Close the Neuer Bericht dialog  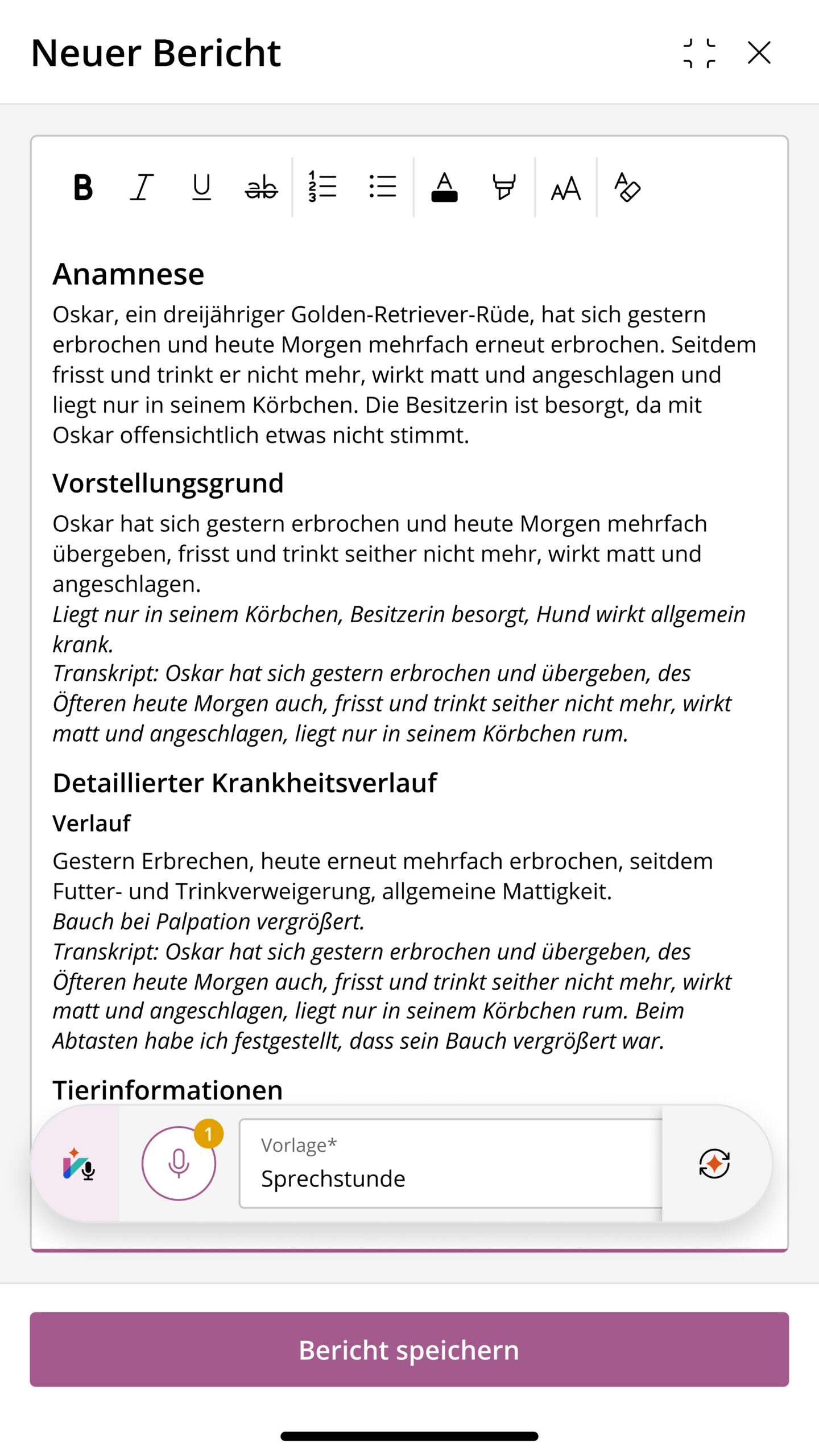(x=759, y=53)
